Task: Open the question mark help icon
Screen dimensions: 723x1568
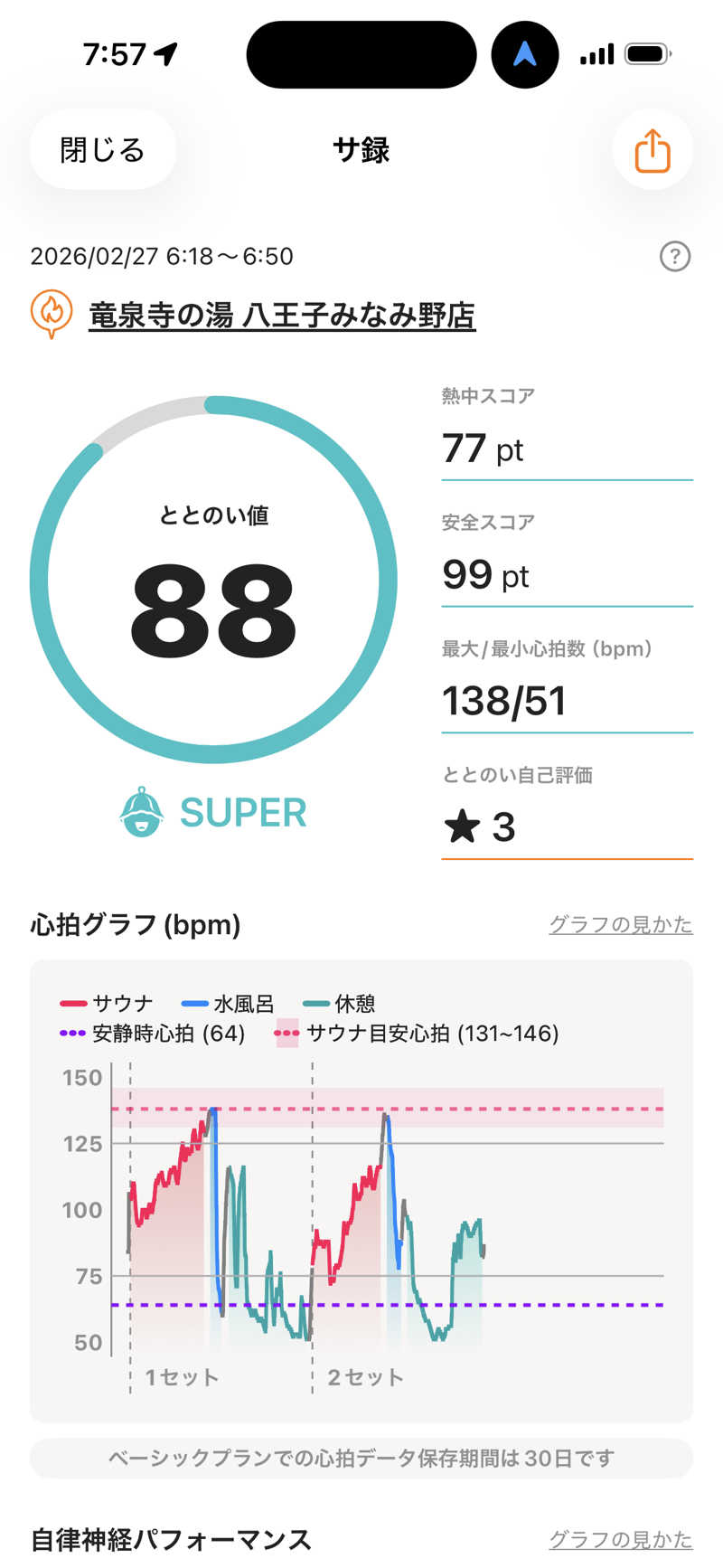Action: click(x=674, y=257)
